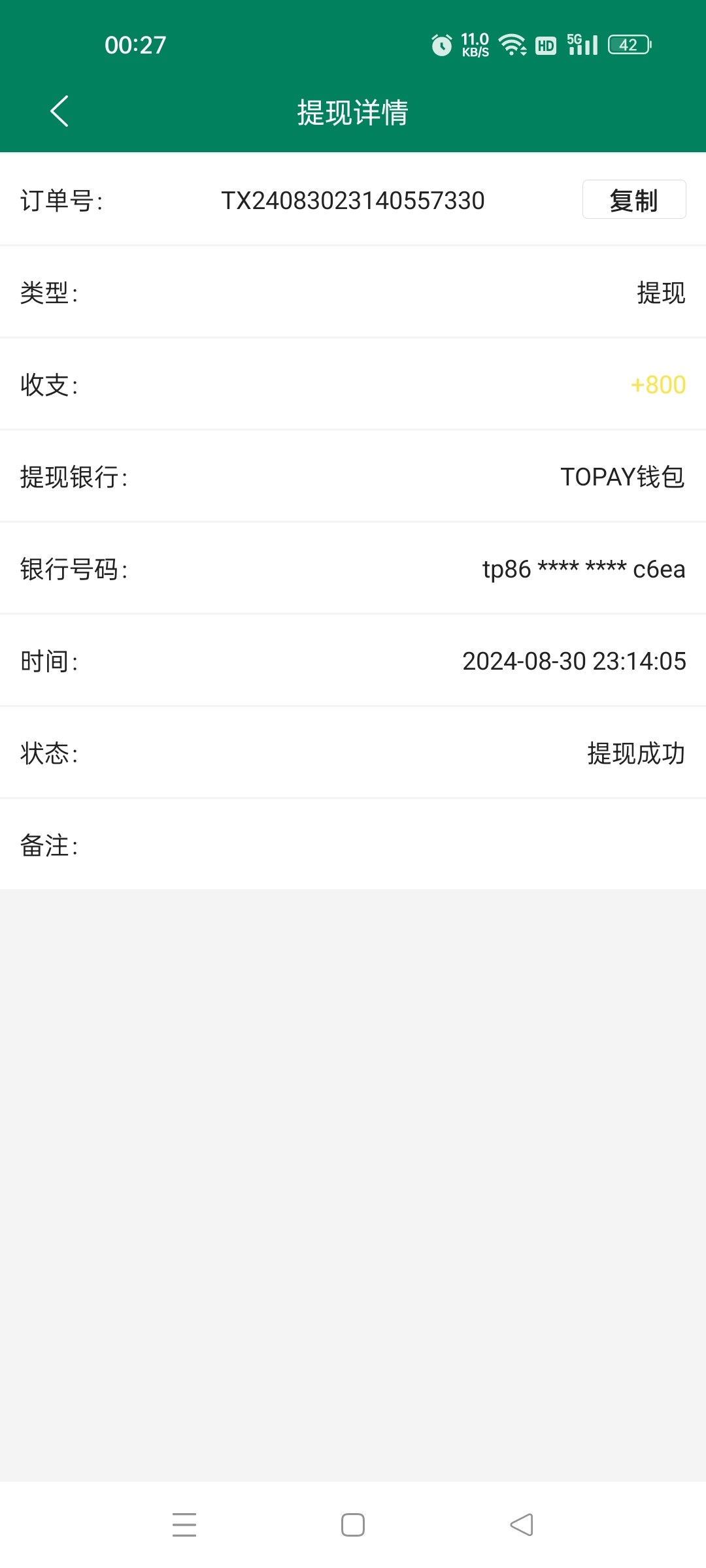Open recent apps from navigation bar

pyautogui.click(x=184, y=1524)
